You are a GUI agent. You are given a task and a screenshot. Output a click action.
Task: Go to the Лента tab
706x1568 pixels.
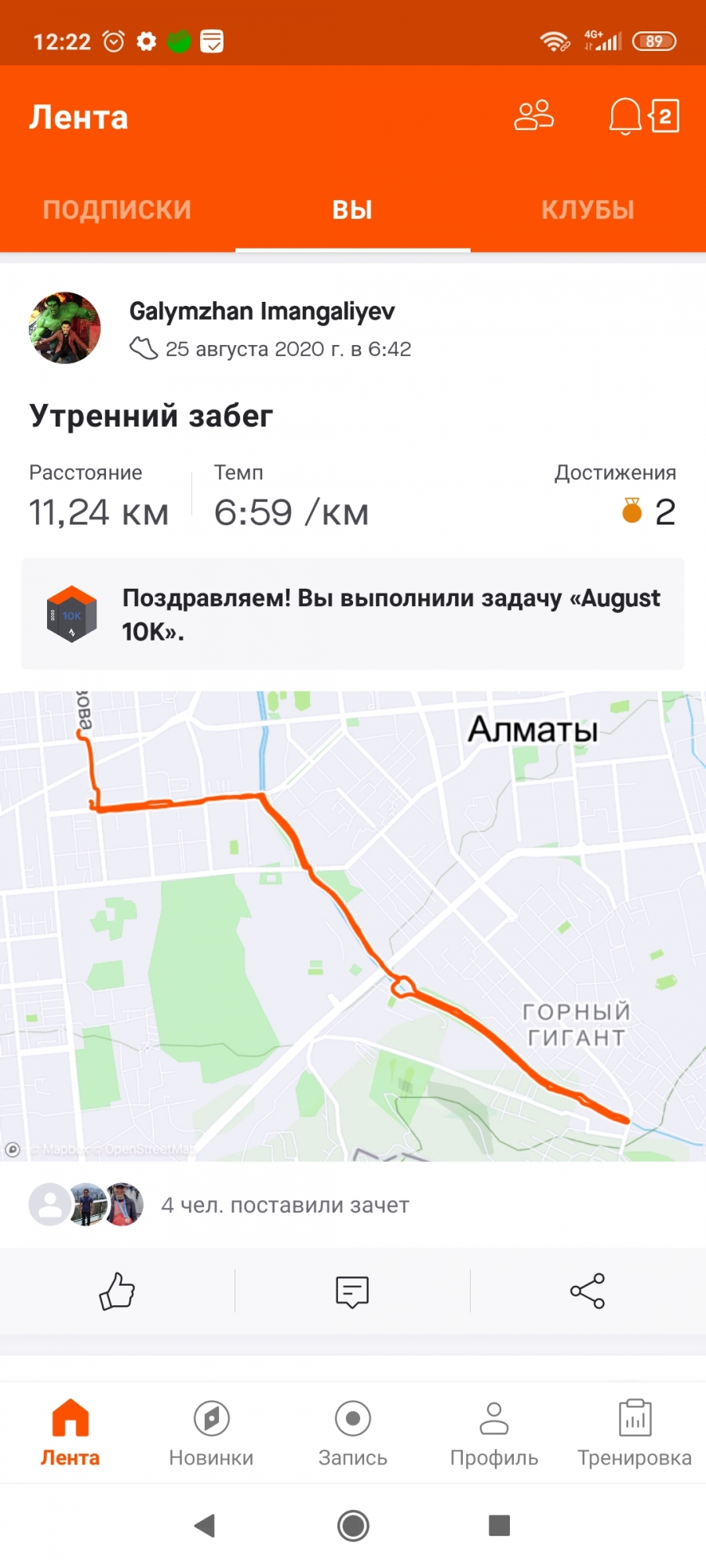(71, 1433)
